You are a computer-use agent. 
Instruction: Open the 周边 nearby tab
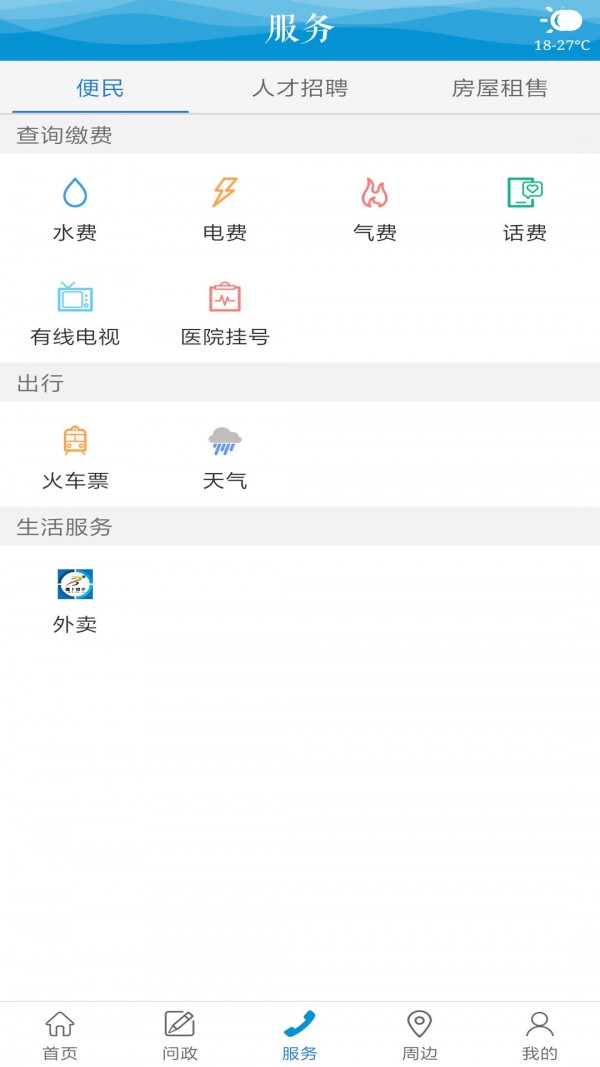coord(420,1035)
